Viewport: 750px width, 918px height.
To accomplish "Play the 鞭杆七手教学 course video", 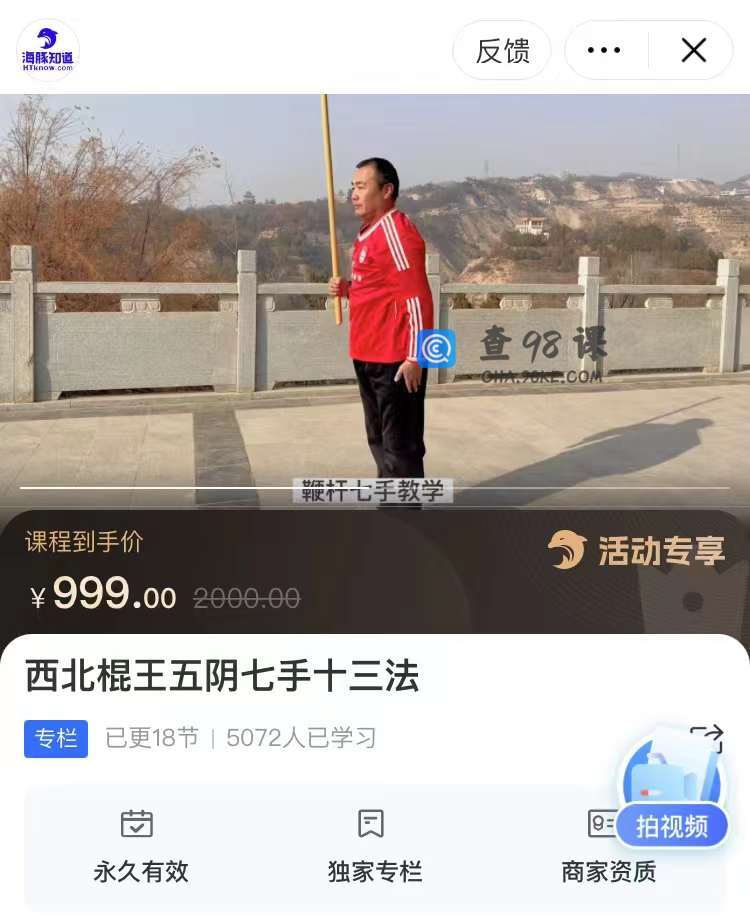I will click(x=374, y=300).
